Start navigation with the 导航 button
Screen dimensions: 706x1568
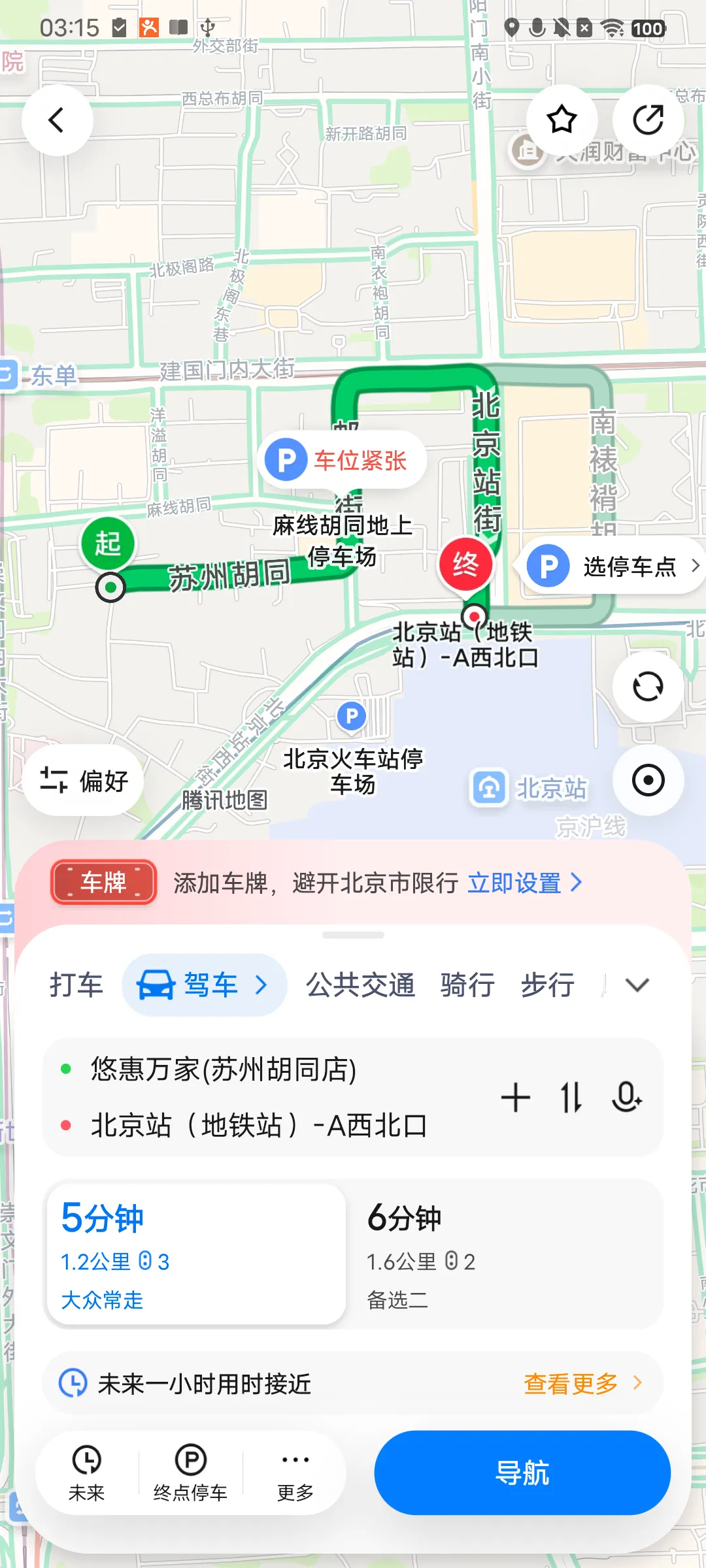(x=522, y=1473)
